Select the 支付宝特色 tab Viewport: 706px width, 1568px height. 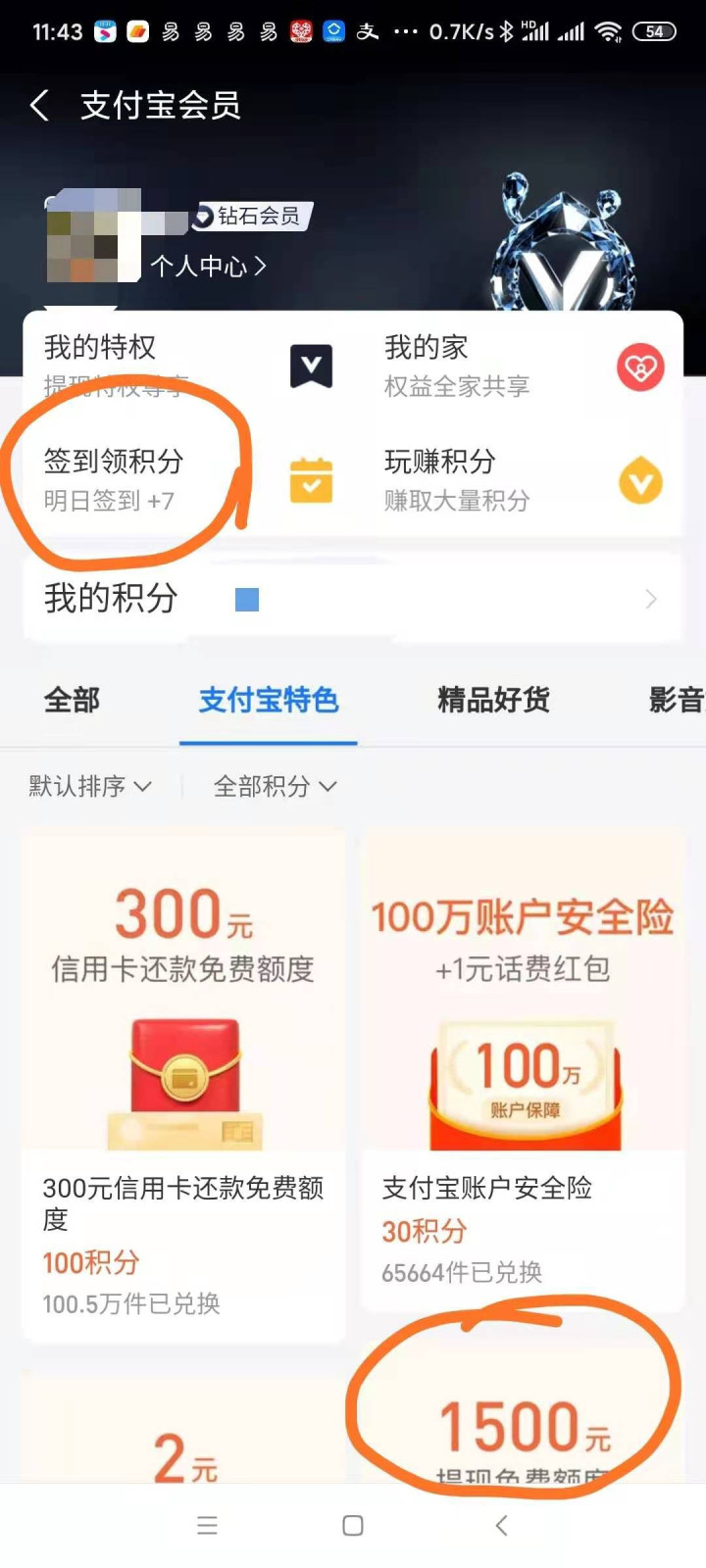pos(269,700)
